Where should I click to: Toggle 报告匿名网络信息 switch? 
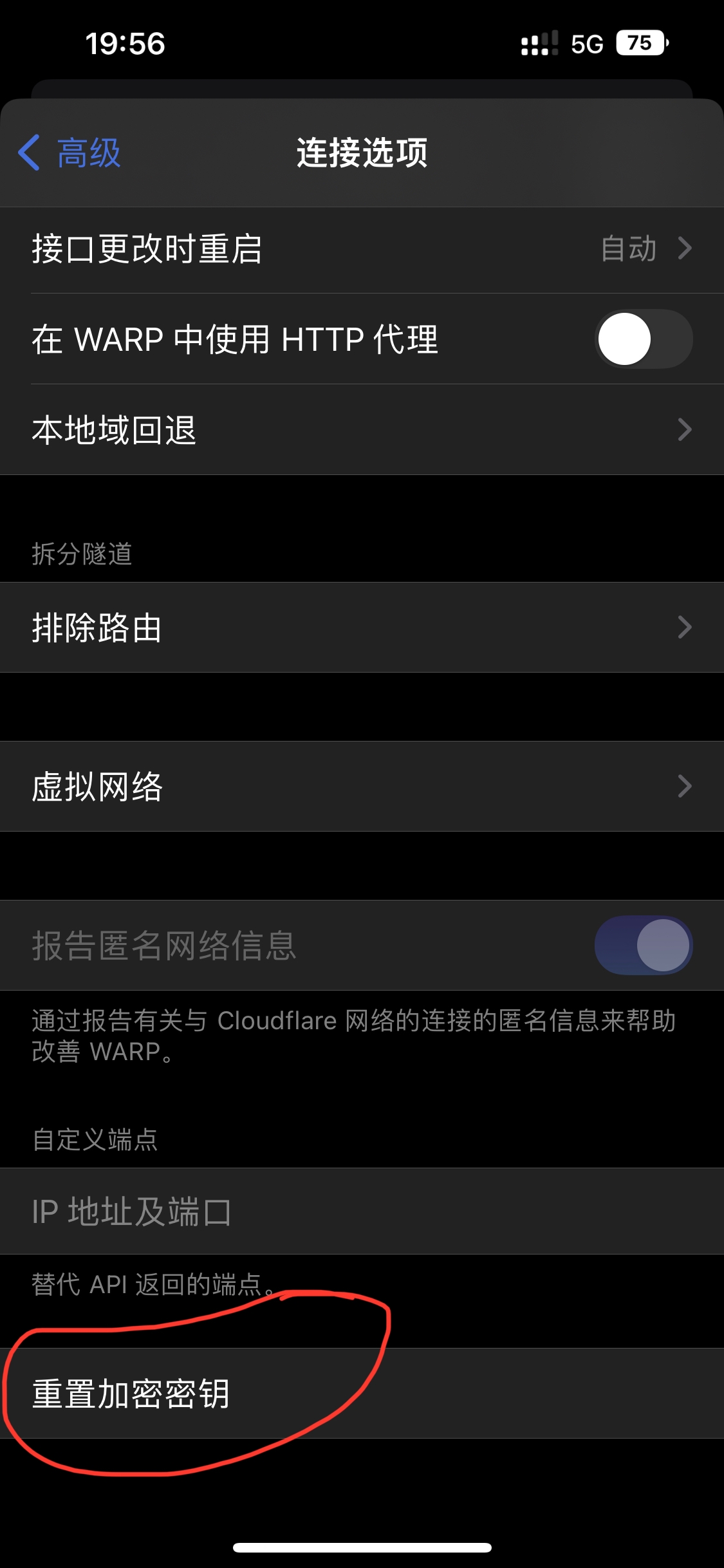coord(643,945)
